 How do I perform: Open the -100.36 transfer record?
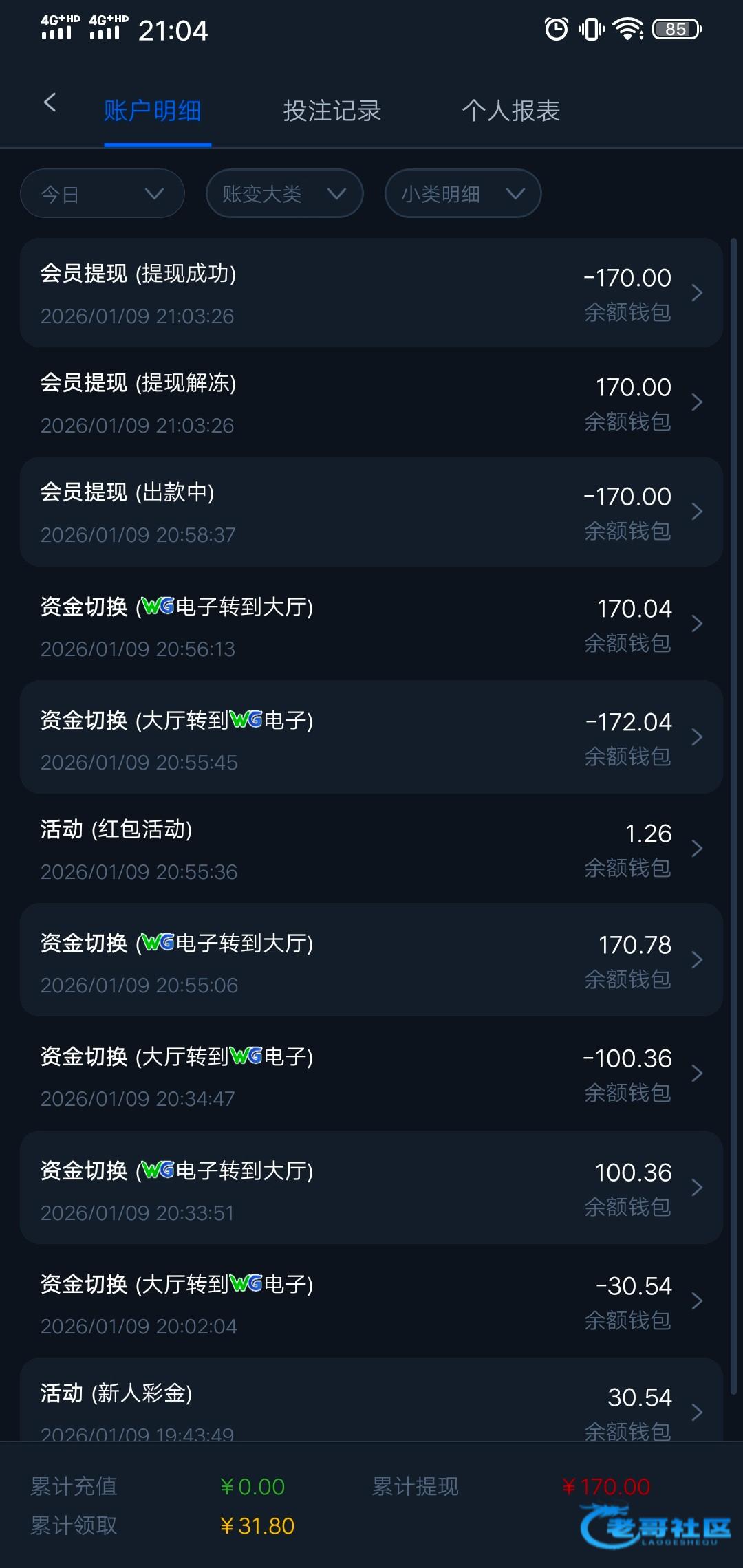tap(371, 1074)
